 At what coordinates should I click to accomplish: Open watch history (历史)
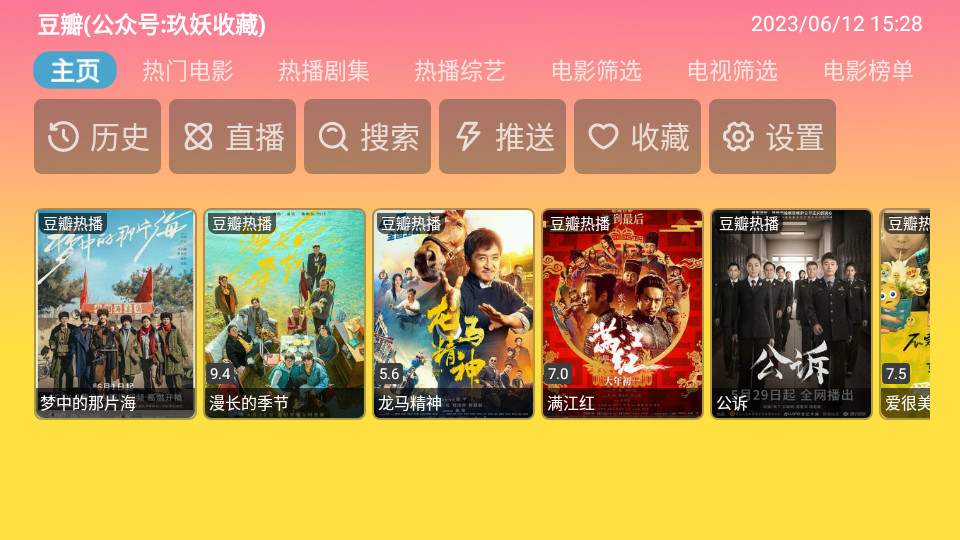(98, 137)
